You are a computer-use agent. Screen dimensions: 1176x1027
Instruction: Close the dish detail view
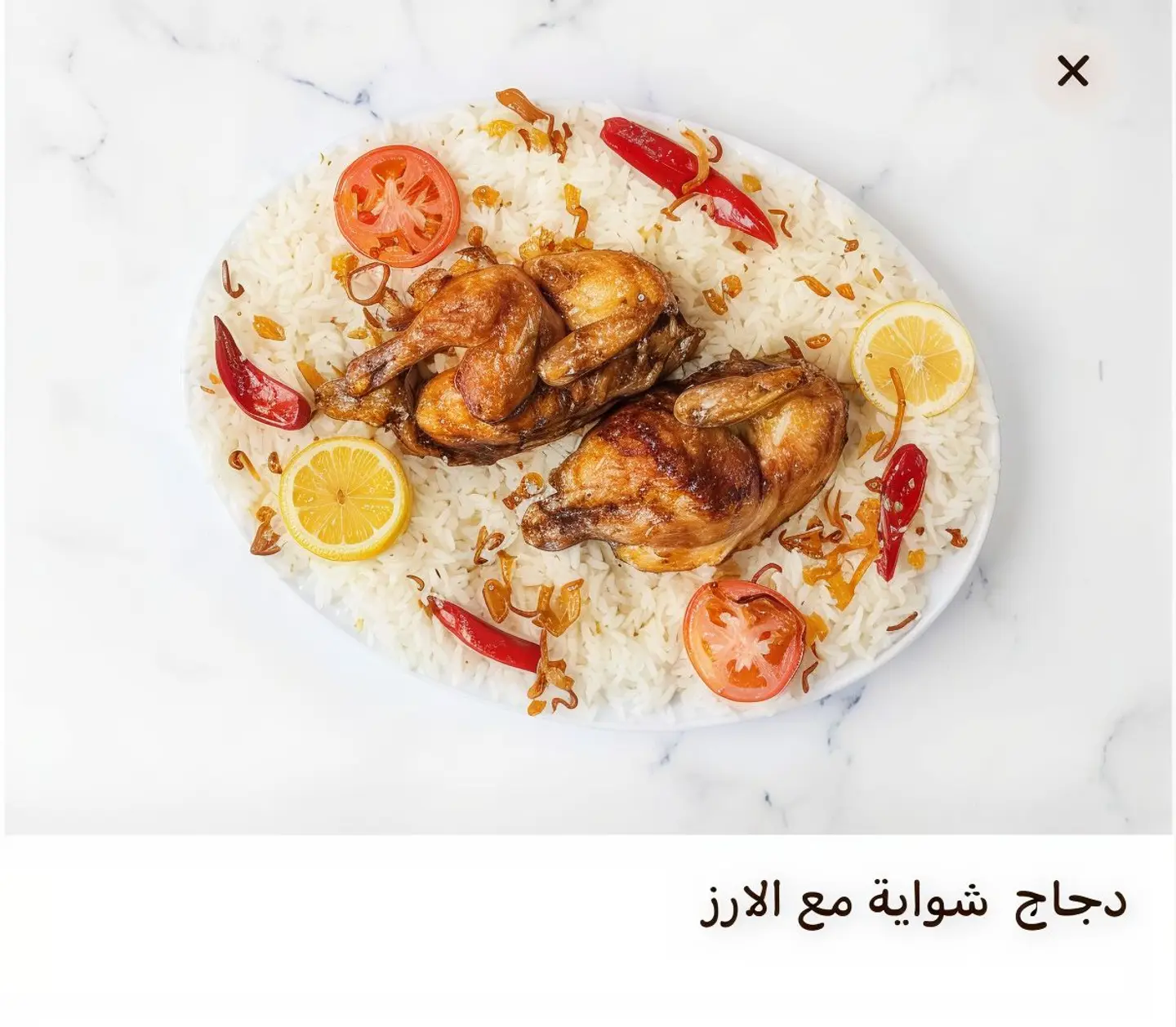(1072, 72)
